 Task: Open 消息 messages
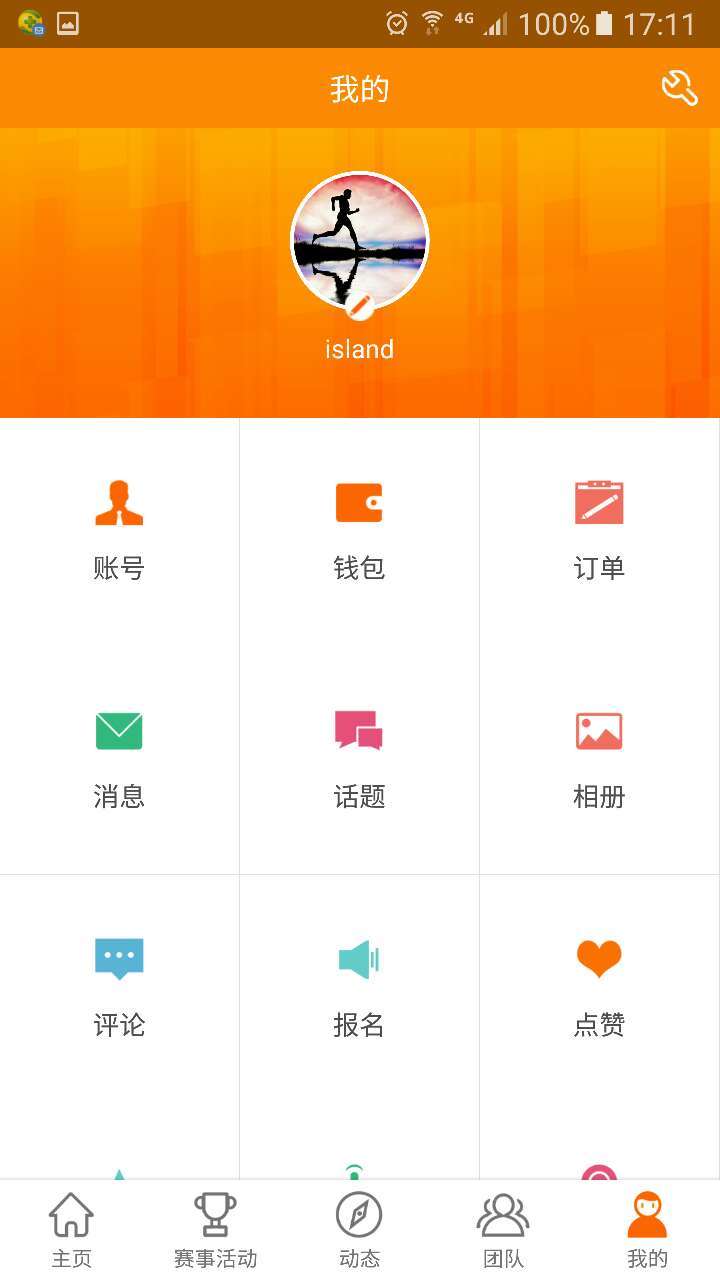(x=119, y=760)
